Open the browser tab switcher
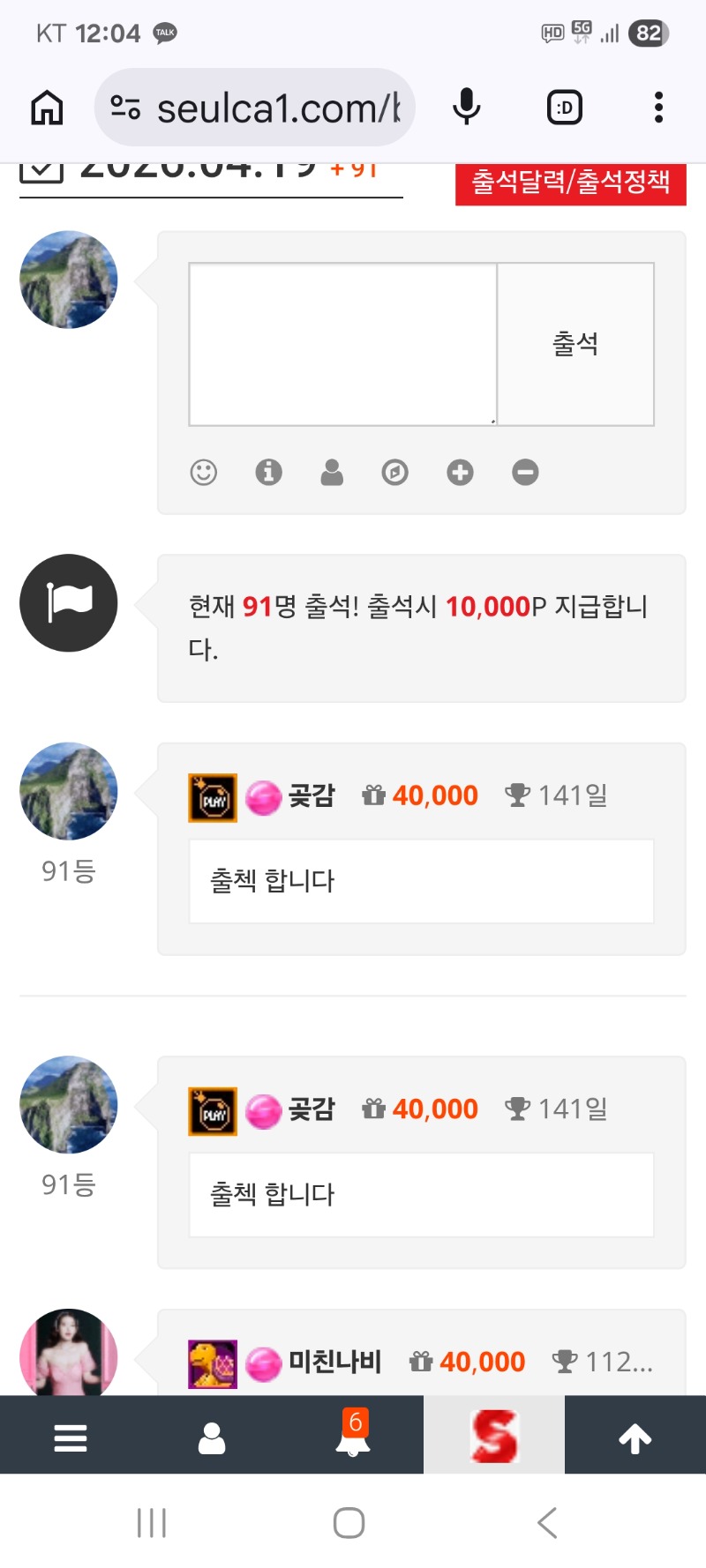 pos(565,108)
